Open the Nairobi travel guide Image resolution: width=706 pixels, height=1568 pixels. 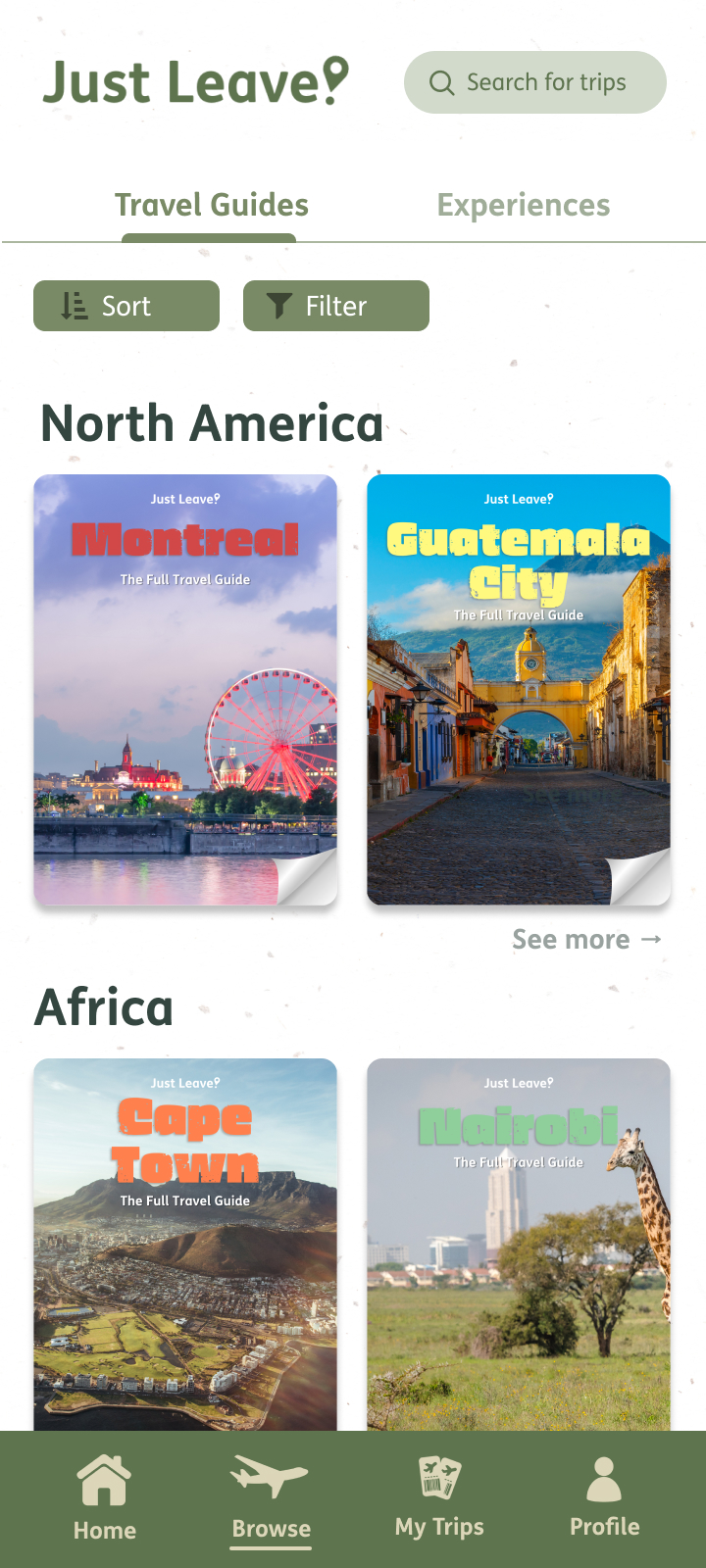point(519,1245)
